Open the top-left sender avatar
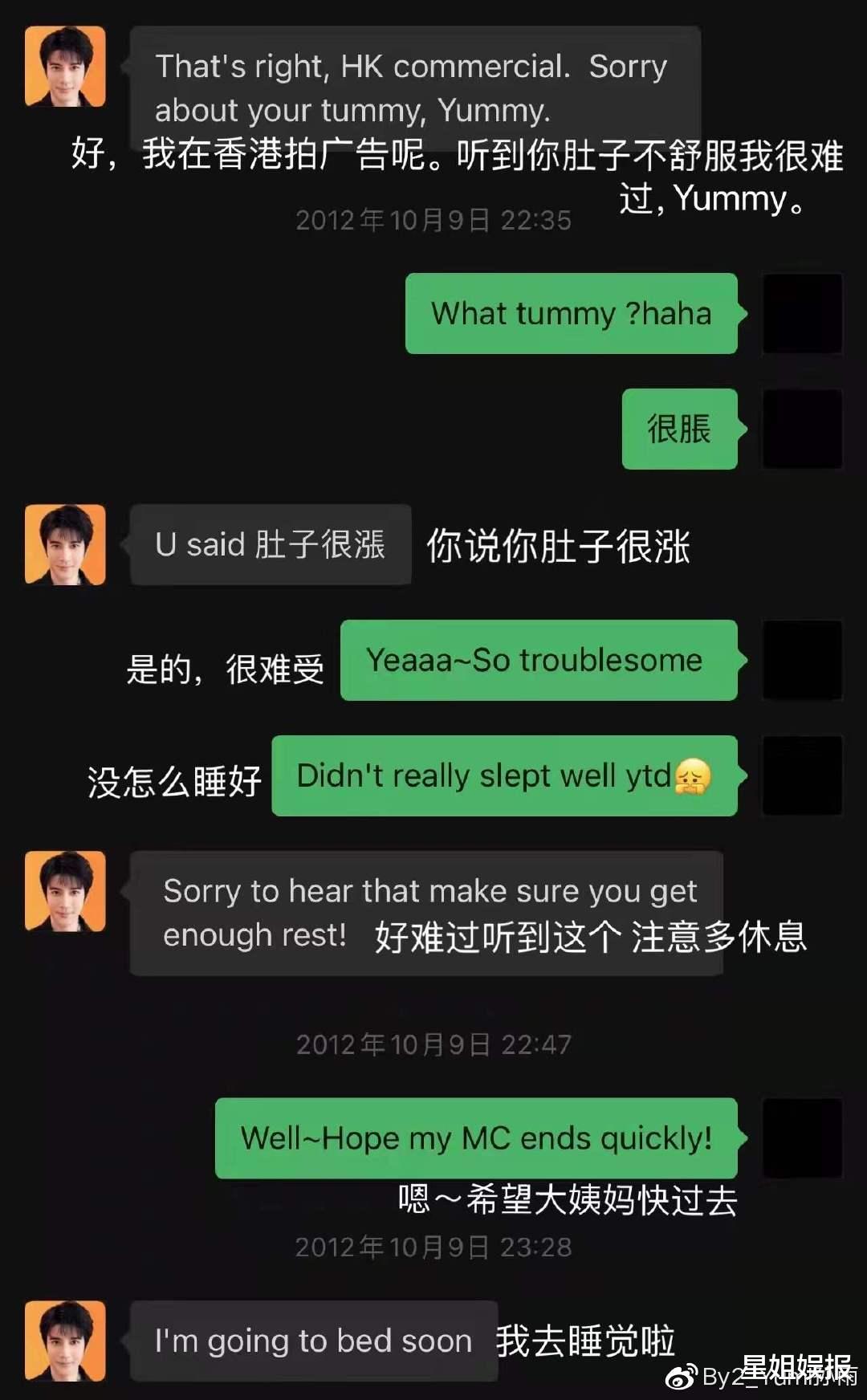Image resolution: width=867 pixels, height=1400 pixels. pyautogui.click(x=64, y=66)
